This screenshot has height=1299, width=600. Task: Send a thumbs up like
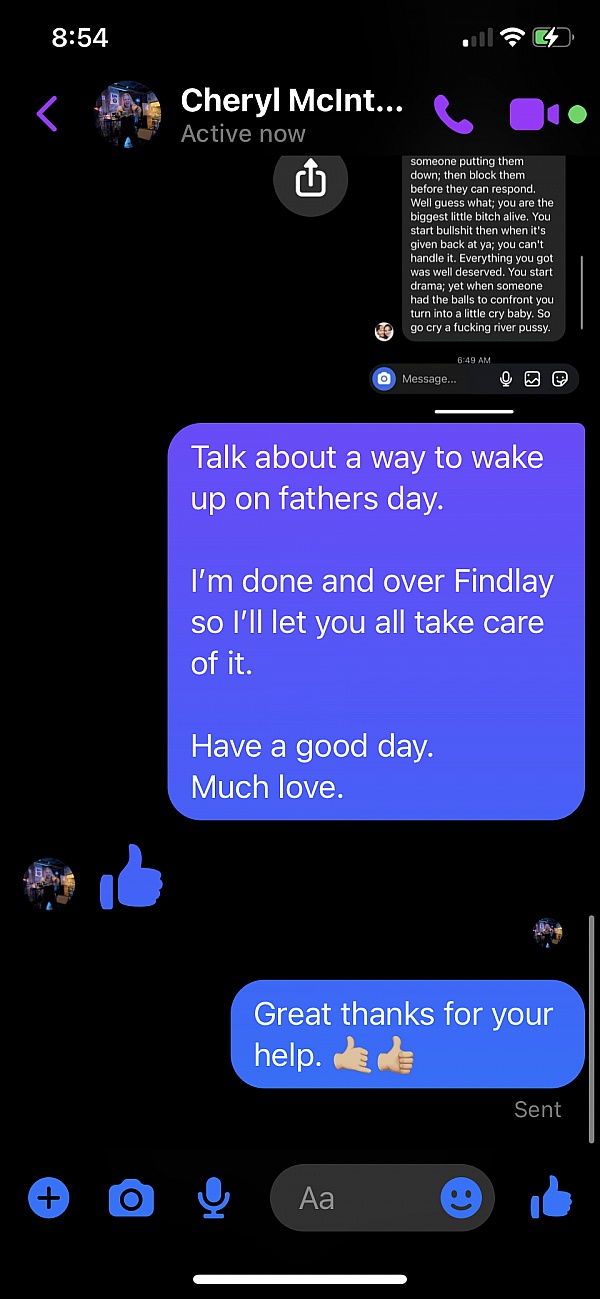[x=551, y=1197]
